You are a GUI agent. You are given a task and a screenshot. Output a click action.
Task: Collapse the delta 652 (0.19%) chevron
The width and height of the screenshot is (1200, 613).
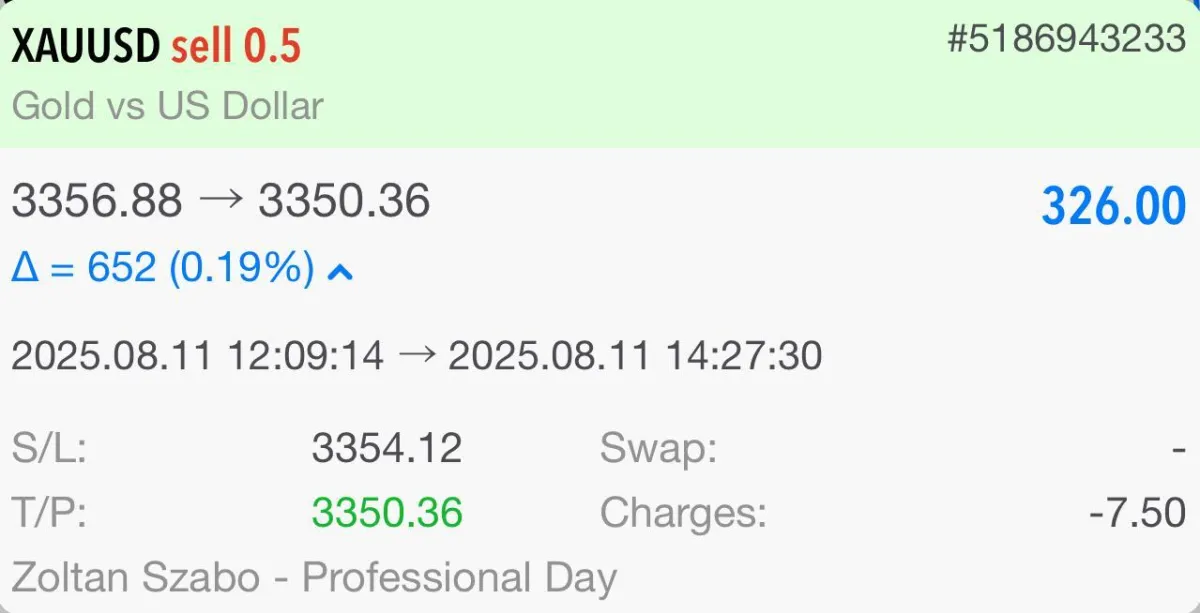(x=340, y=270)
